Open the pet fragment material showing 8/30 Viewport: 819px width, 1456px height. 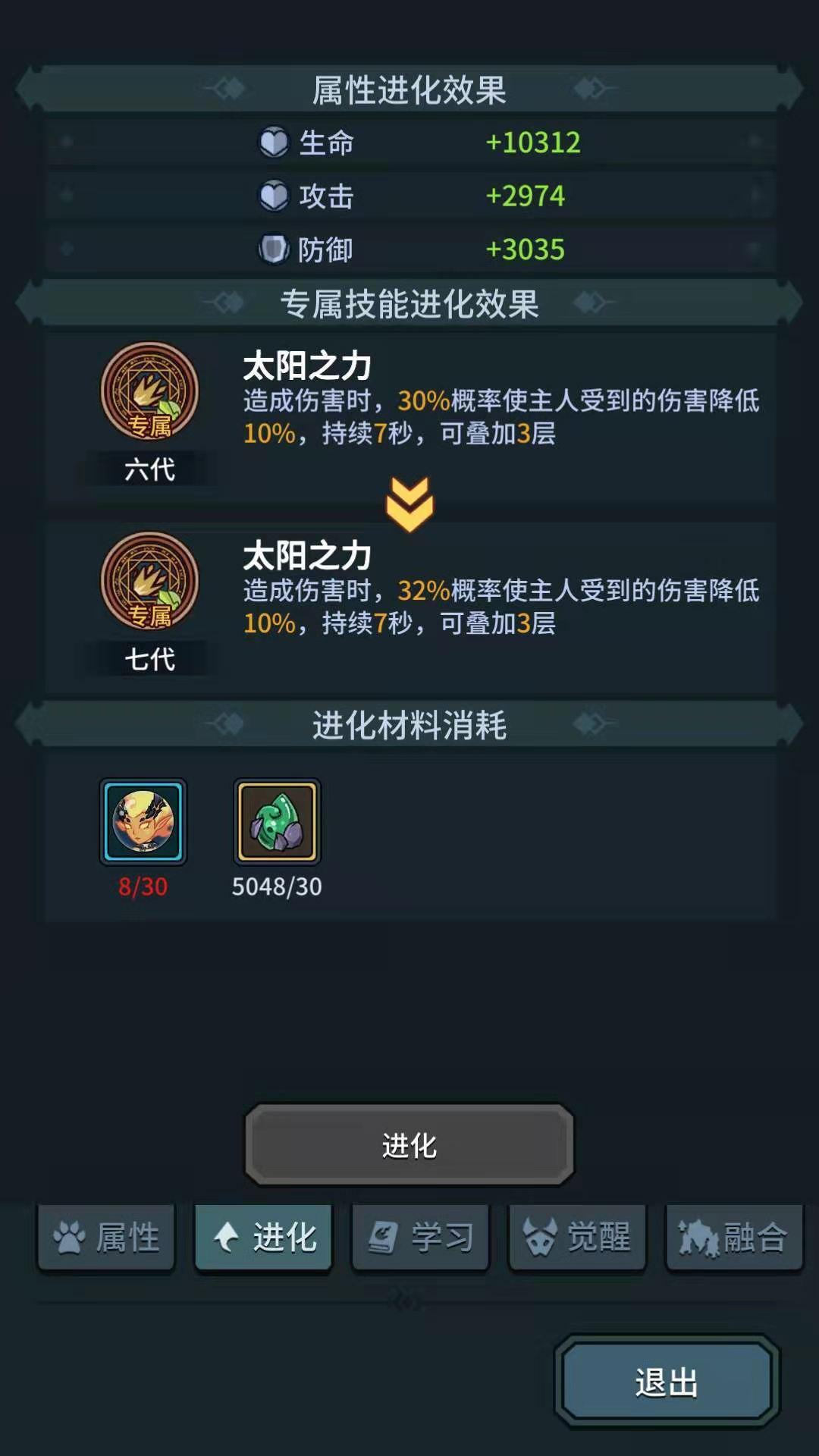[x=143, y=821]
